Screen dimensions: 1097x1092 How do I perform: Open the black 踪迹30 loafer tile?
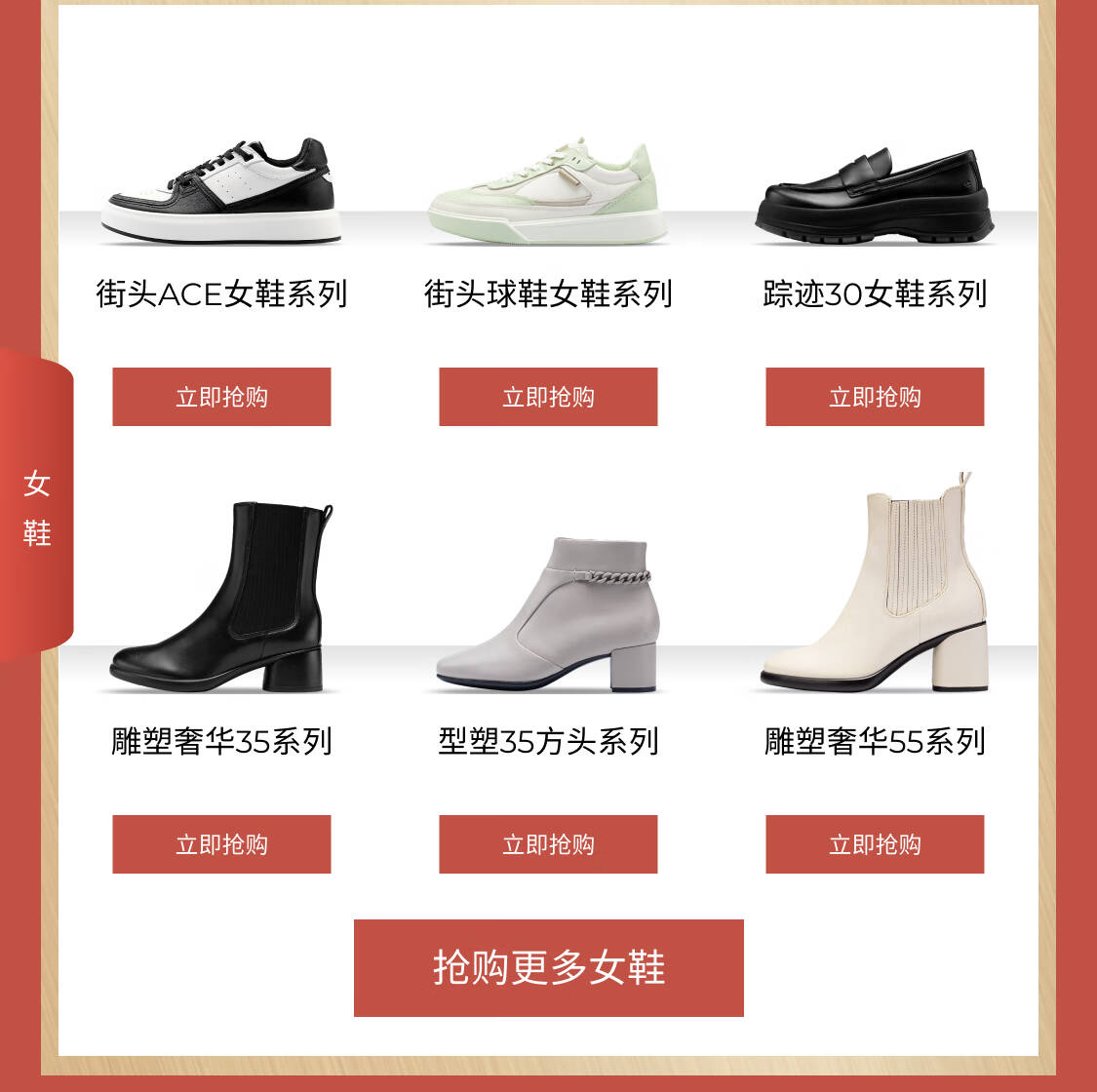point(875,197)
